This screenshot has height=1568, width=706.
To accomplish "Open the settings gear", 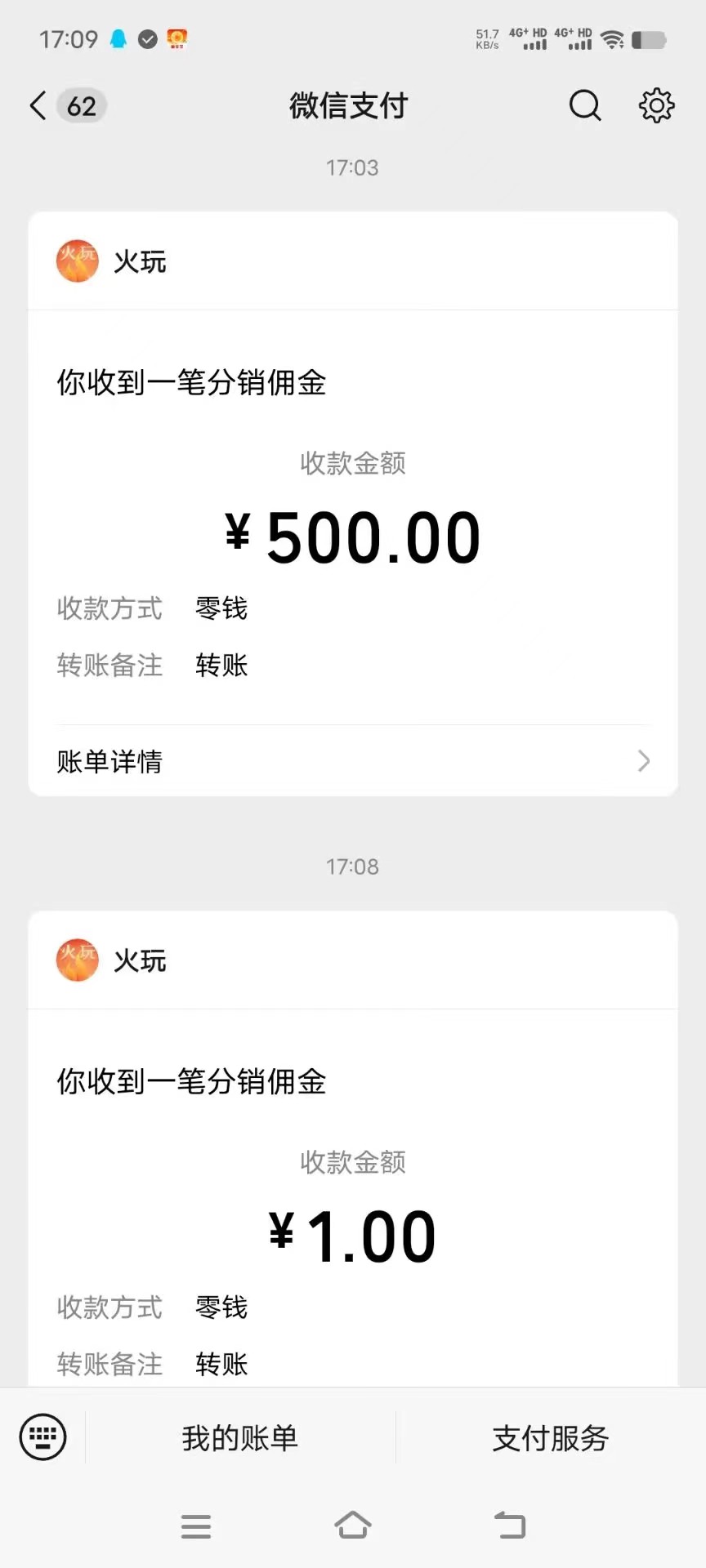I will click(656, 105).
